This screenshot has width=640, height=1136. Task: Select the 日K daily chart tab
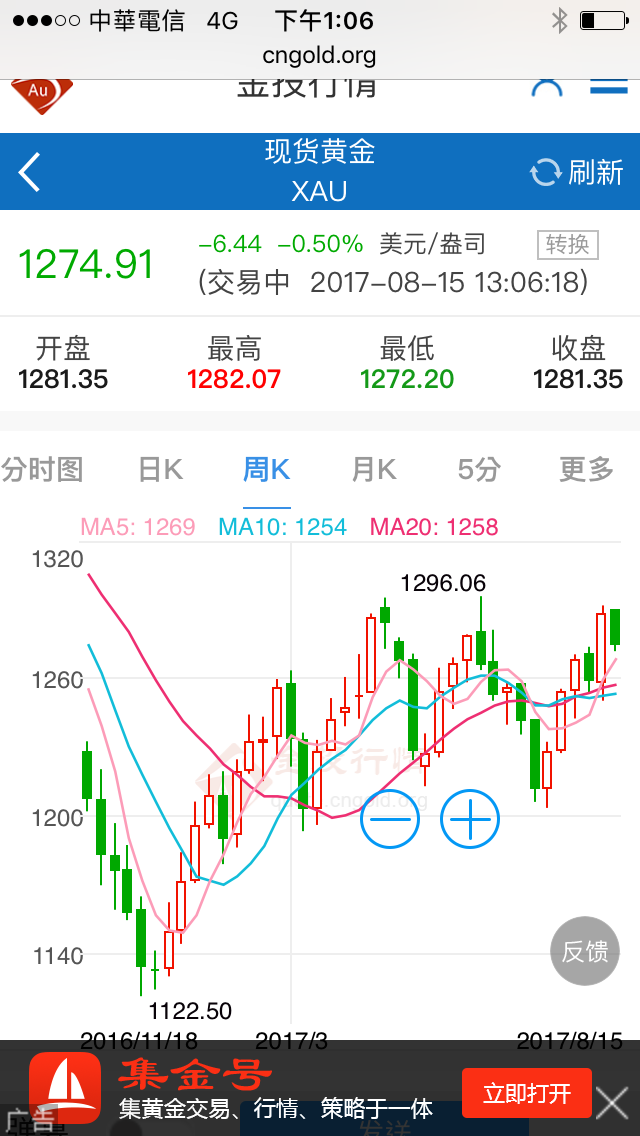(x=160, y=469)
